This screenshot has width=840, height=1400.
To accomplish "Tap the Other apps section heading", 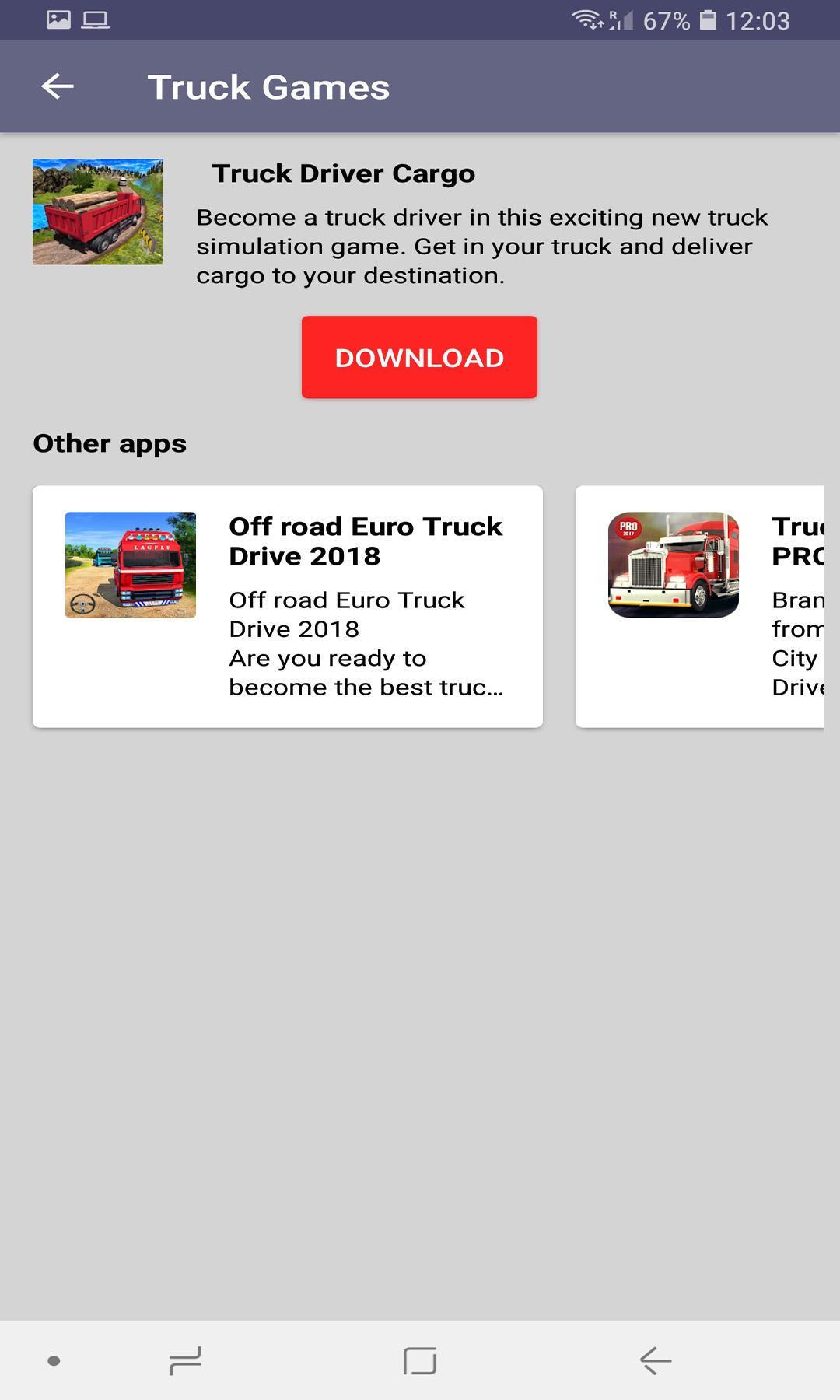I will [109, 443].
